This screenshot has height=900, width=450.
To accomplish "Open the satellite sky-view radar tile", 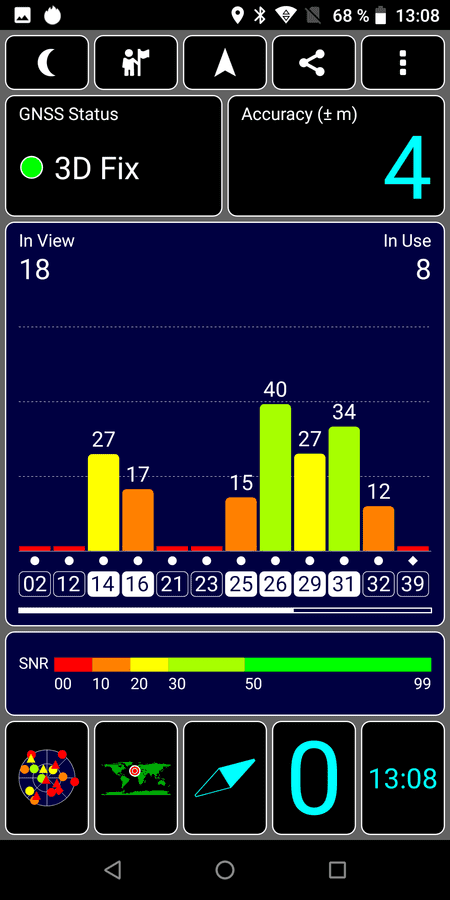I will click(47, 778).
